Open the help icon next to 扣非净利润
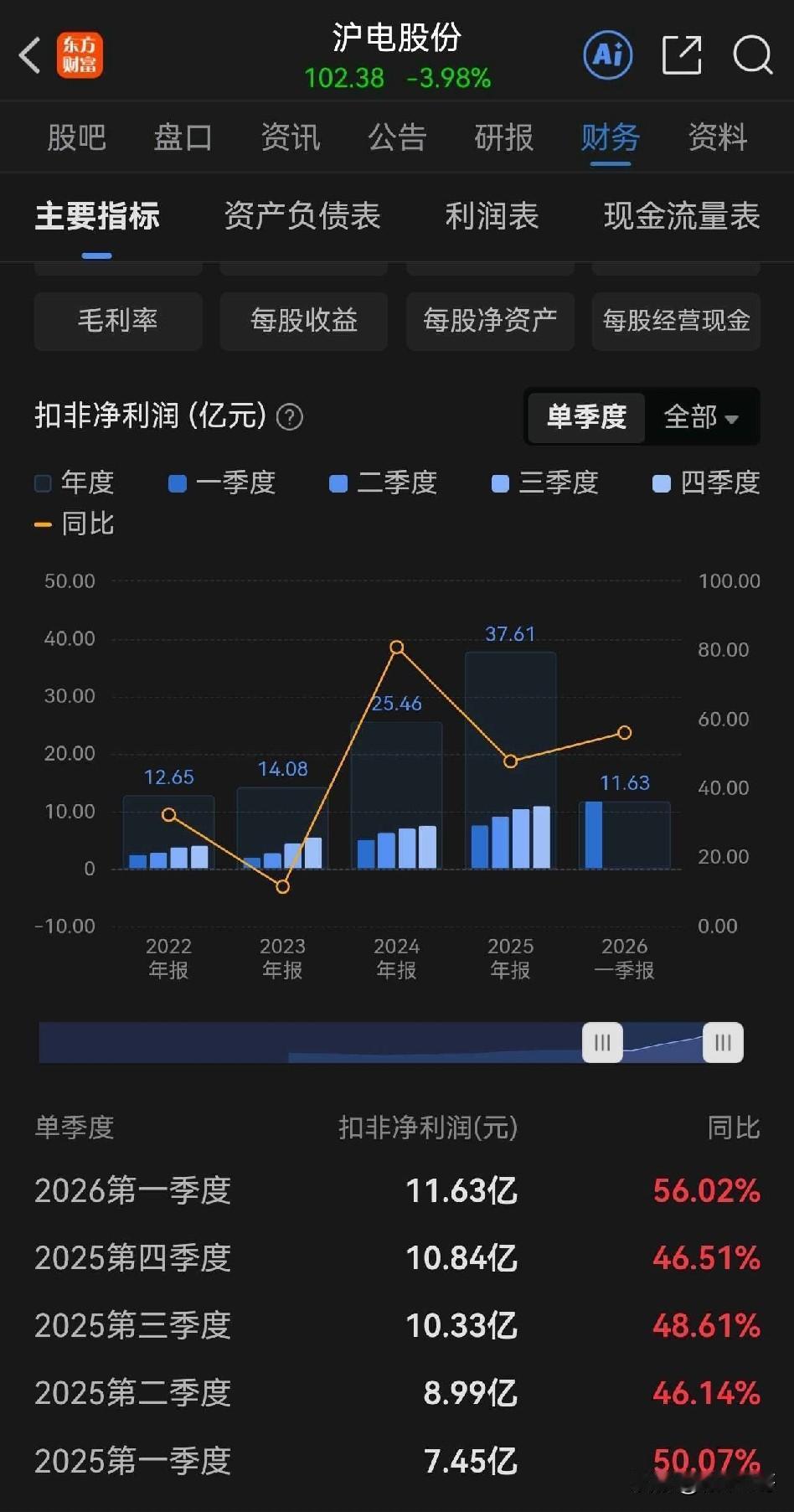 [x=288, y=417]
